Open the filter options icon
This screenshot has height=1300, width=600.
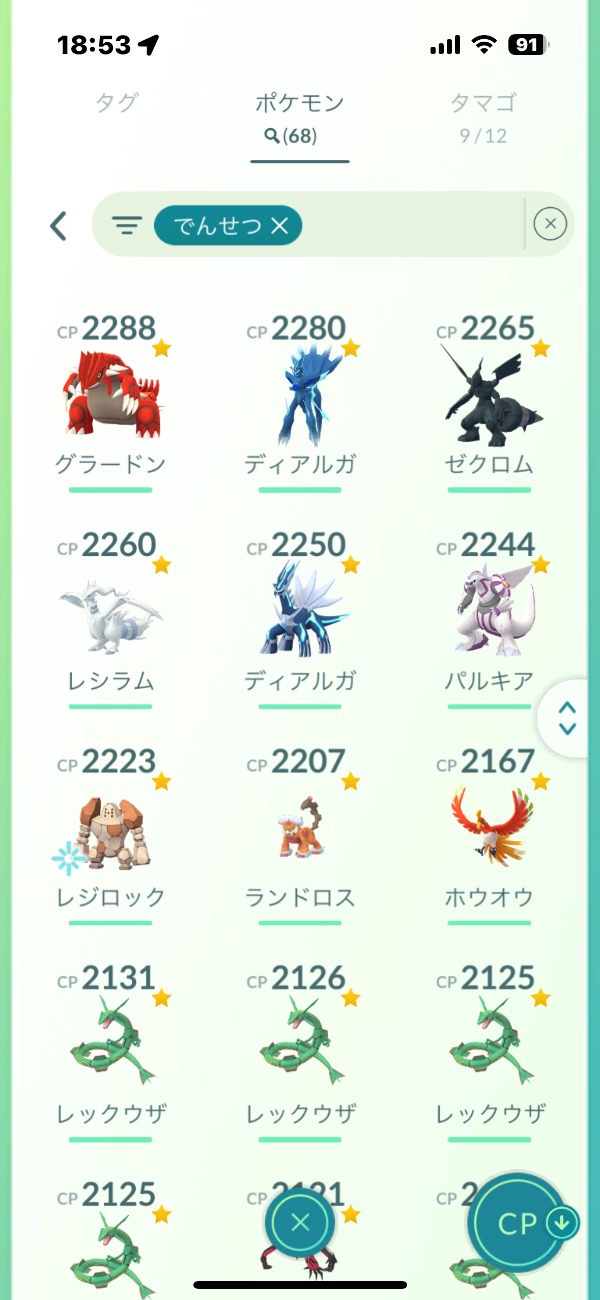pyautogui.click(x=126, y=226)
